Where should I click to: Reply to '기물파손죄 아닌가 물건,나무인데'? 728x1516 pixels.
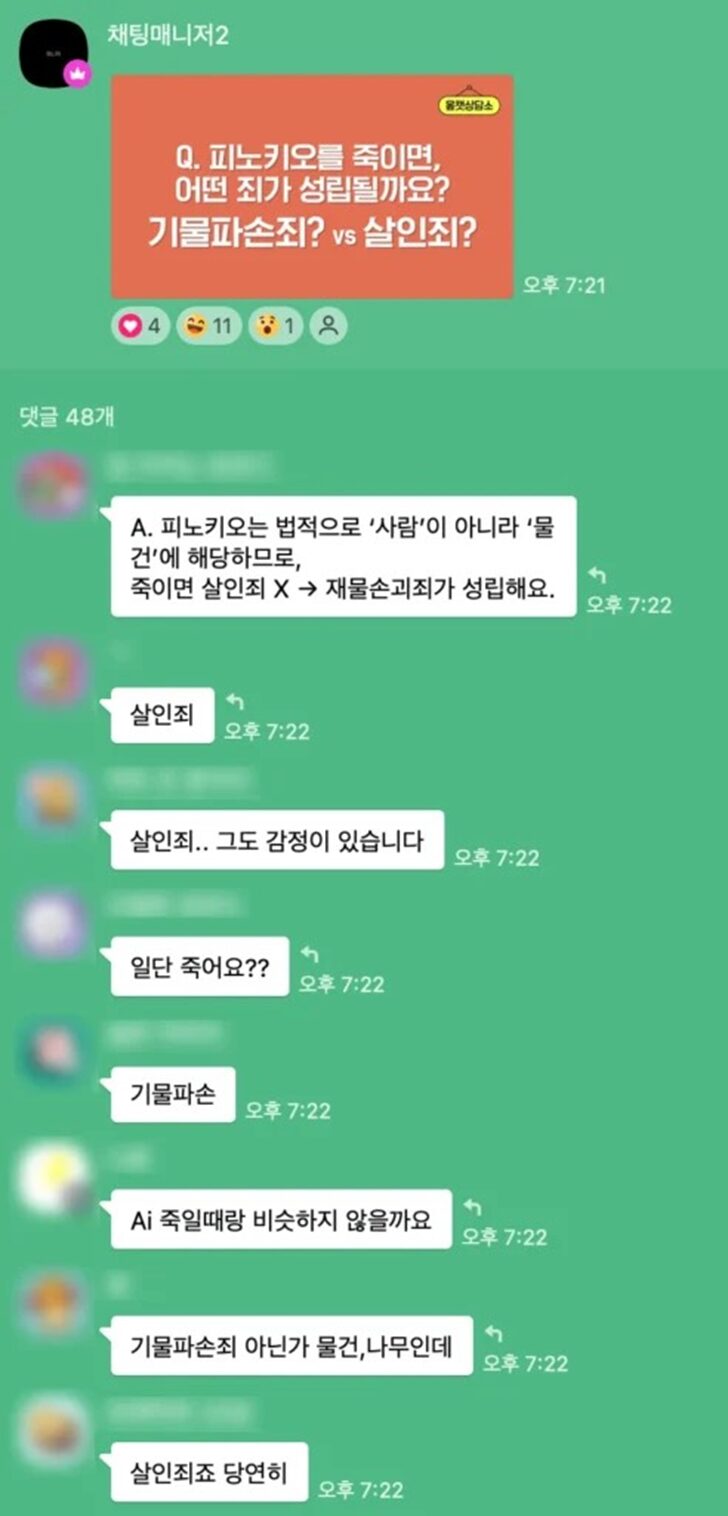coord(494,1334)
